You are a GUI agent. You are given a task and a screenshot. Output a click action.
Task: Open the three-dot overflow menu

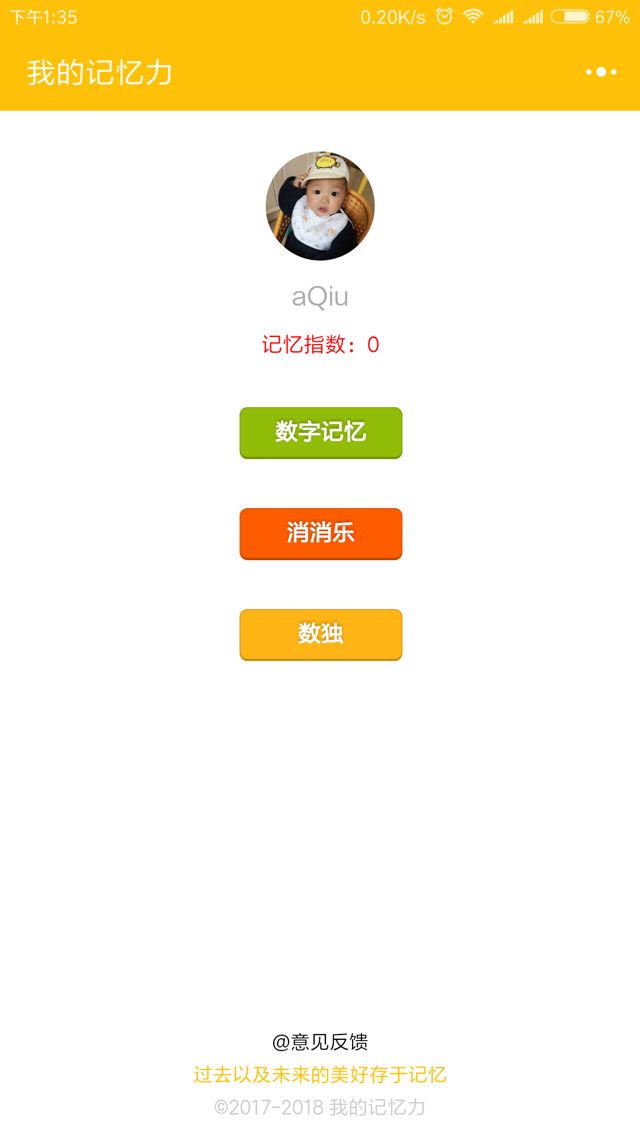[601, 72]
